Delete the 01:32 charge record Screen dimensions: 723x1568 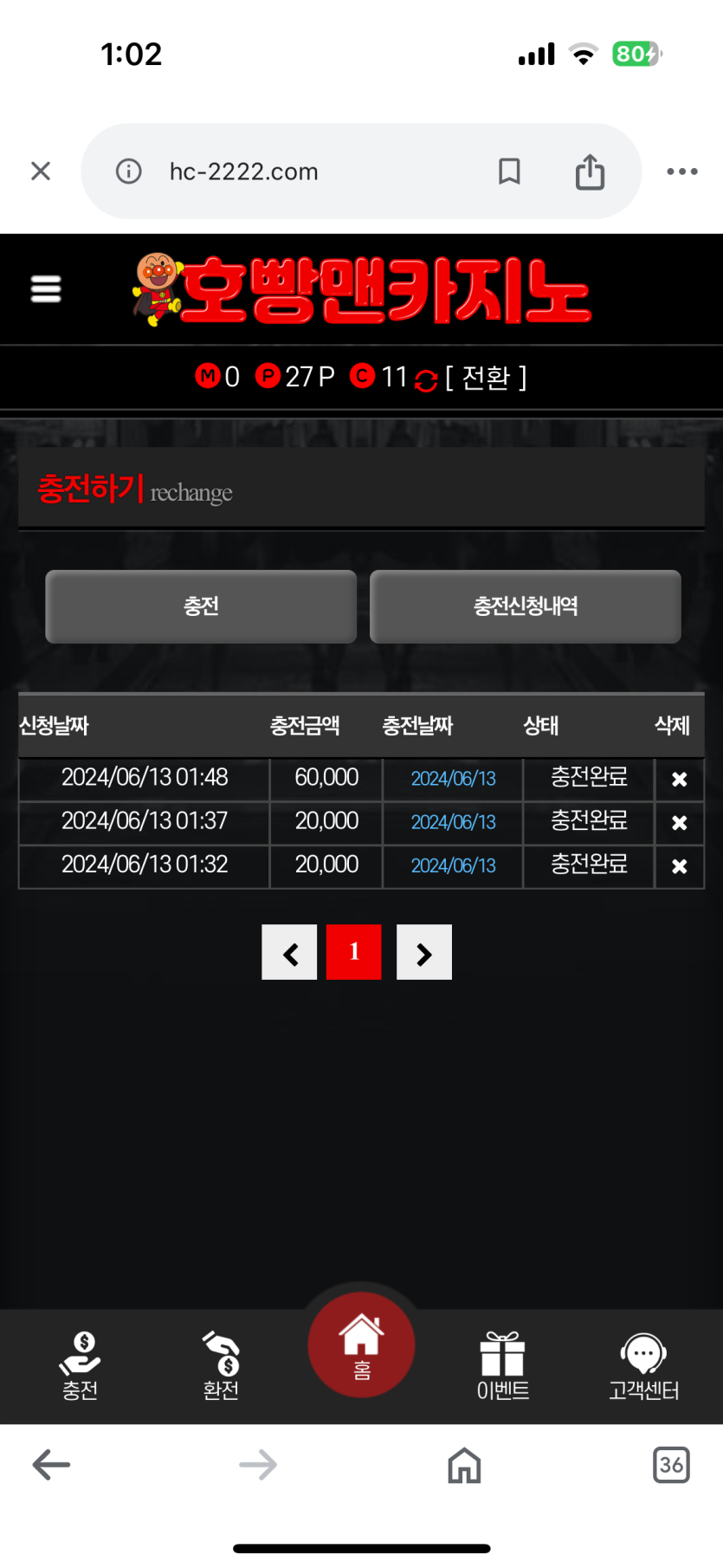tap(680, 865)
